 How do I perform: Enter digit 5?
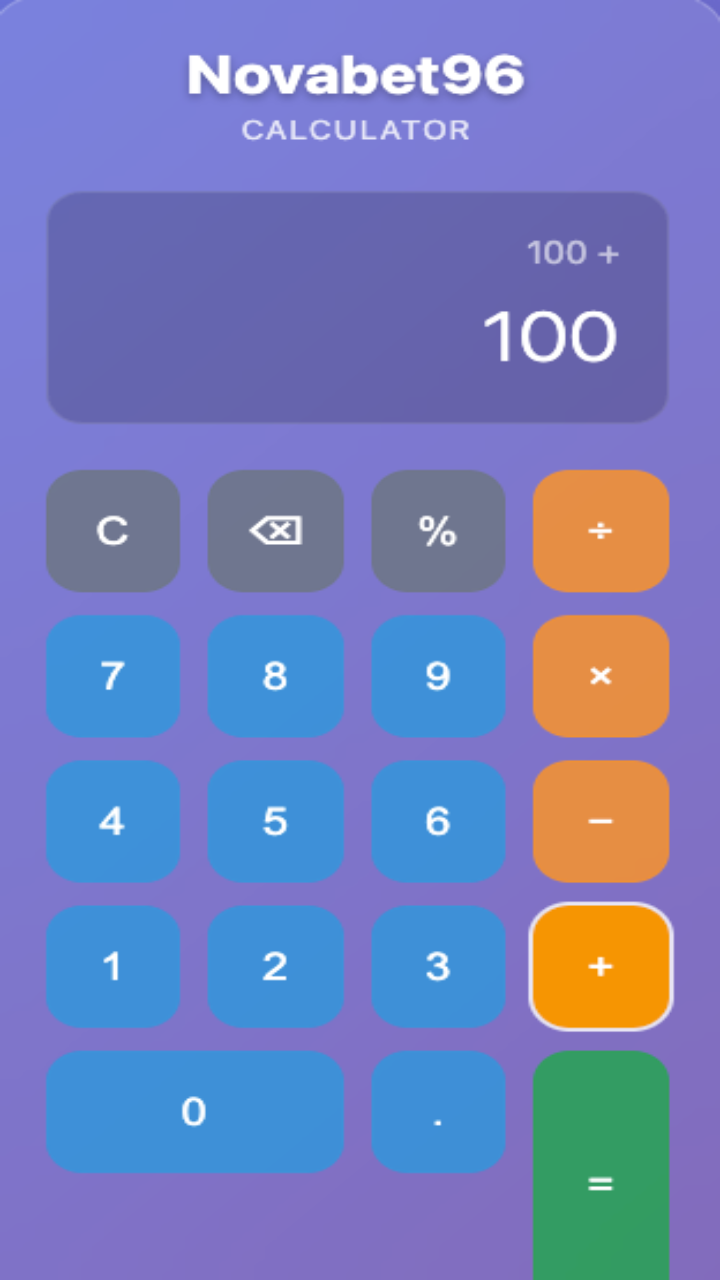276,821
